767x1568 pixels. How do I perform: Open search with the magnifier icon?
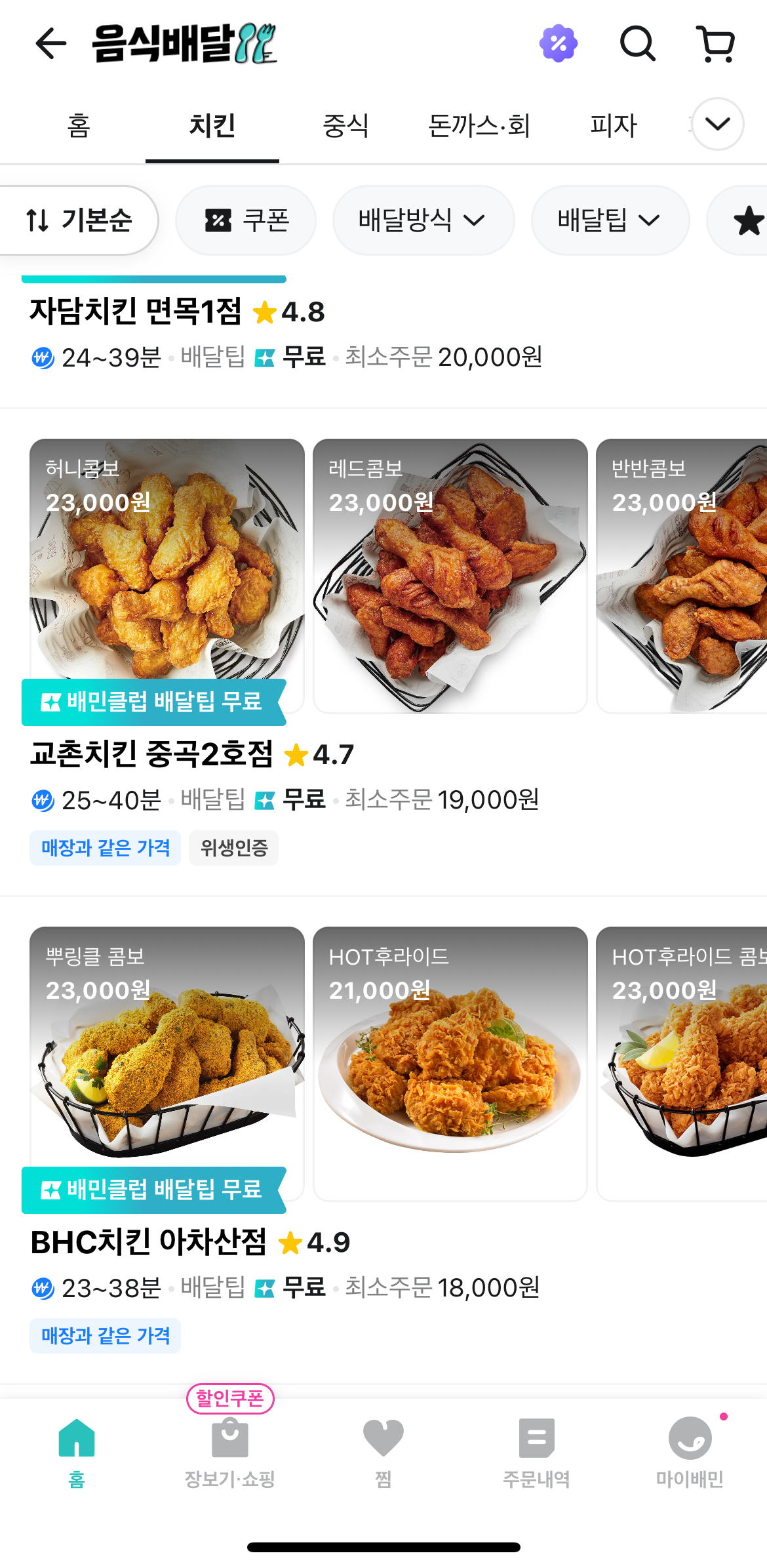click(x=637, y=44)
